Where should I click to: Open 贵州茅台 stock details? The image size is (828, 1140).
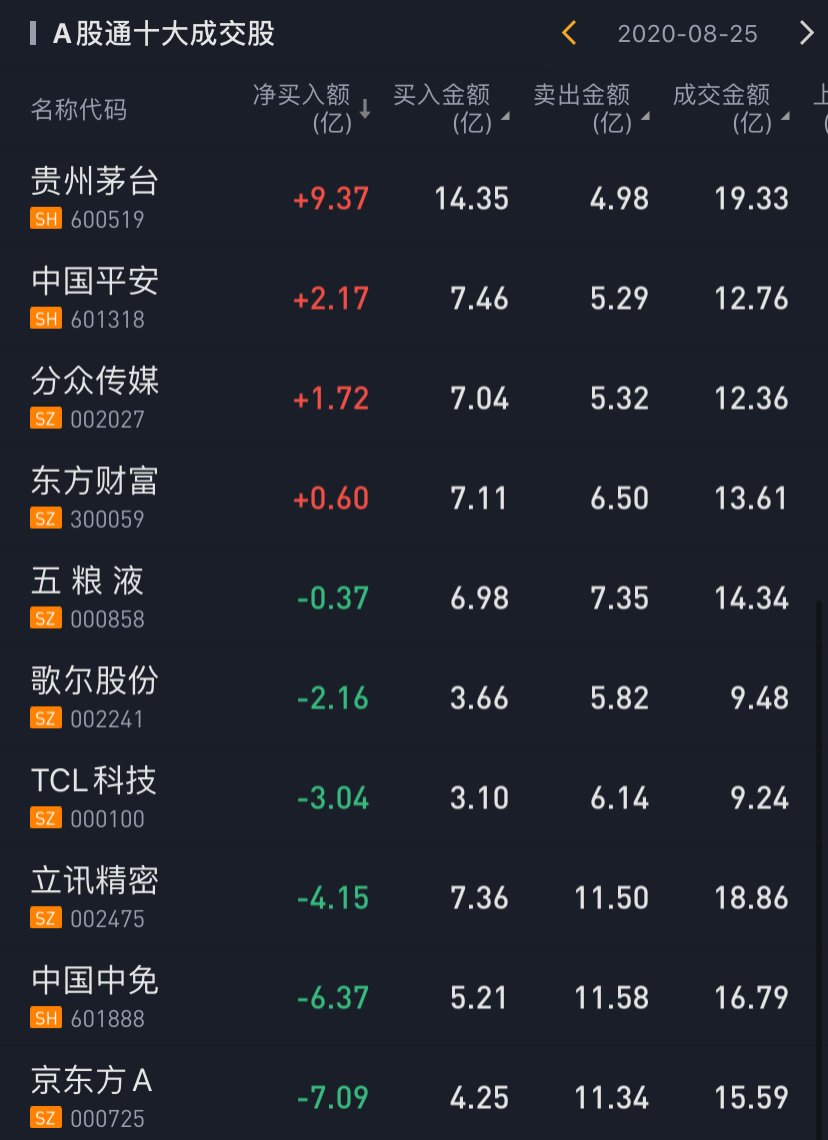click(x=95, y=197)
